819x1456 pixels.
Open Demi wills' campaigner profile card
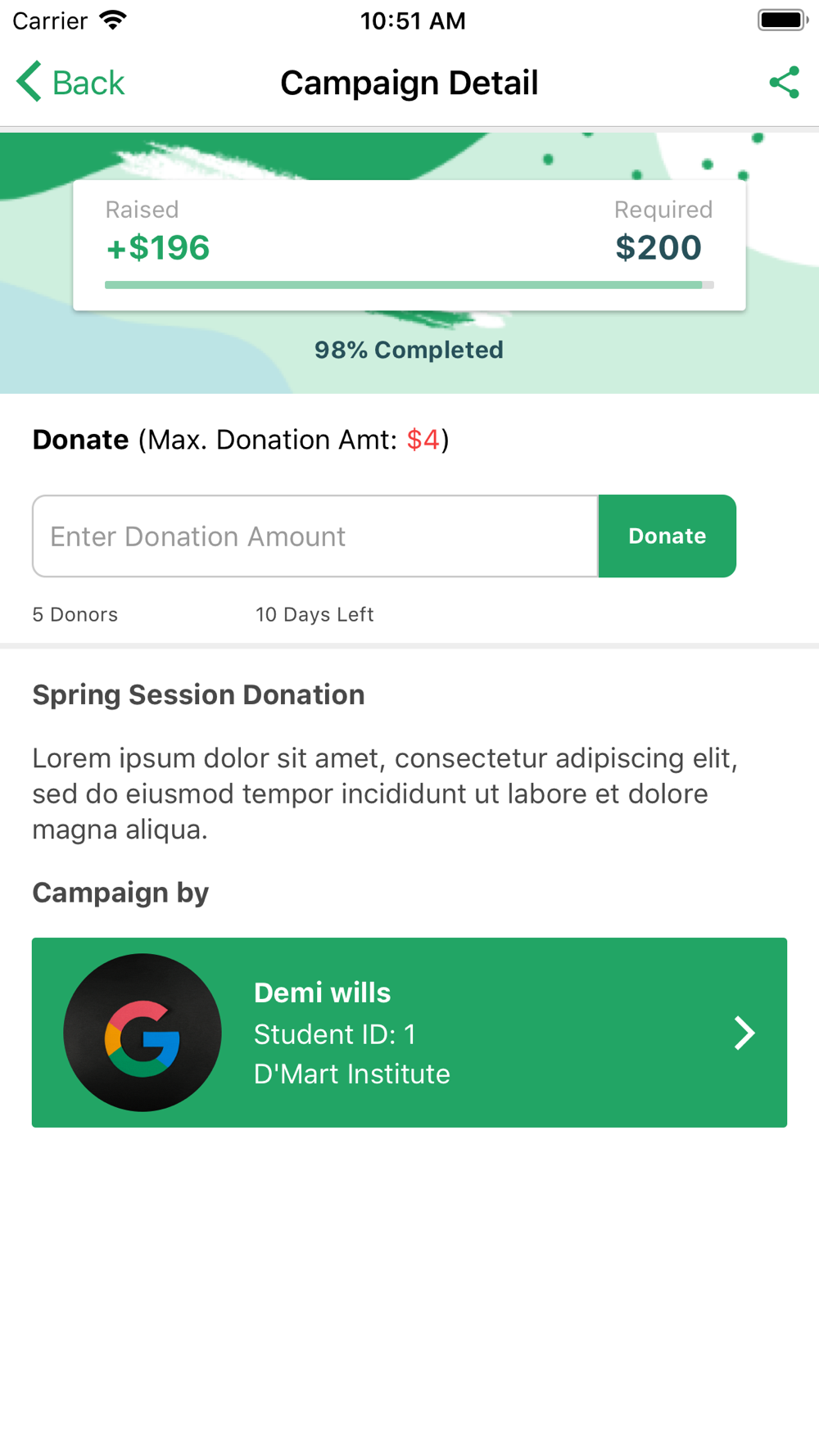409,1033
